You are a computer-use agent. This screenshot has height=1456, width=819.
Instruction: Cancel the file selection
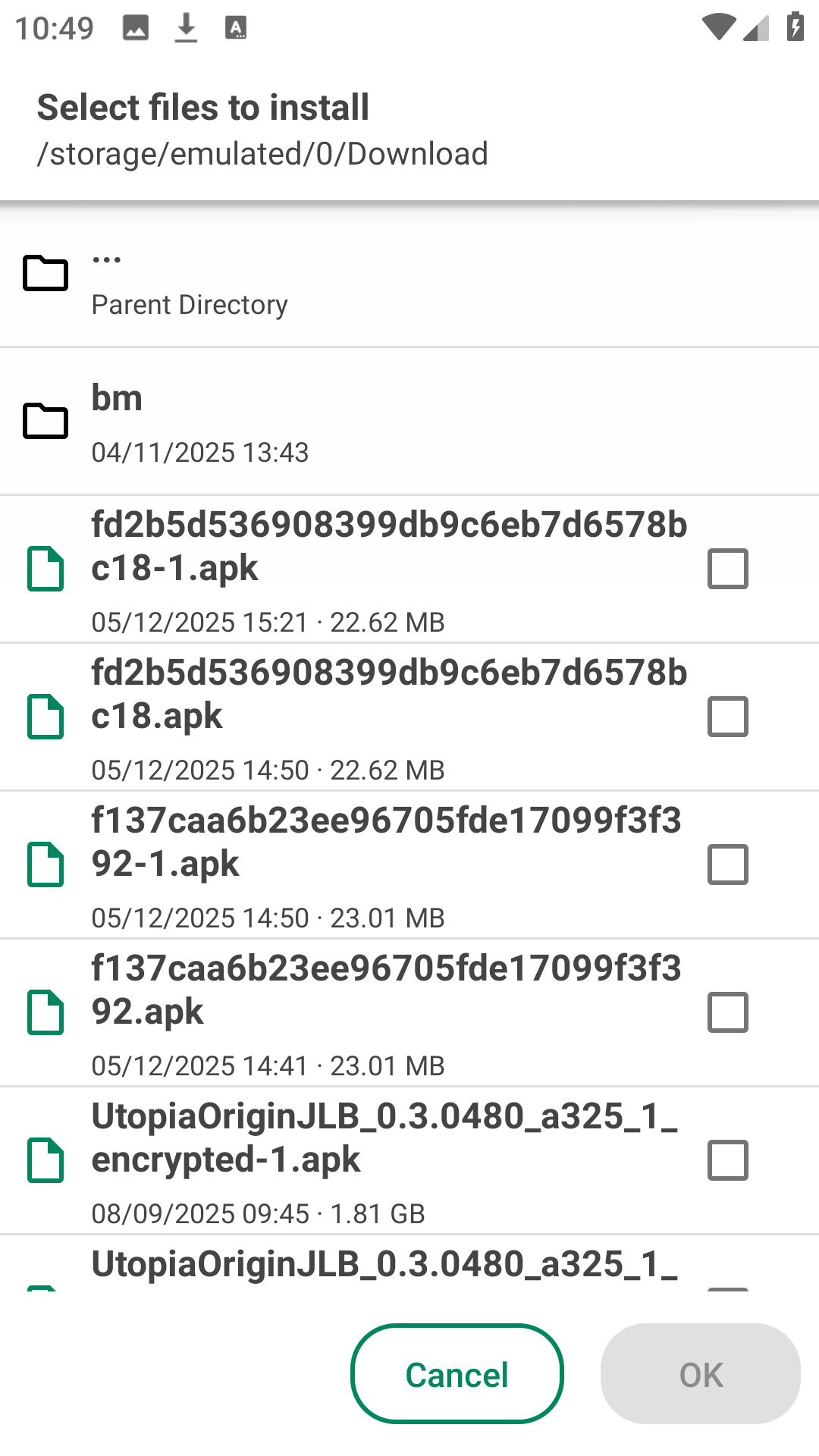pos(457,1374)
